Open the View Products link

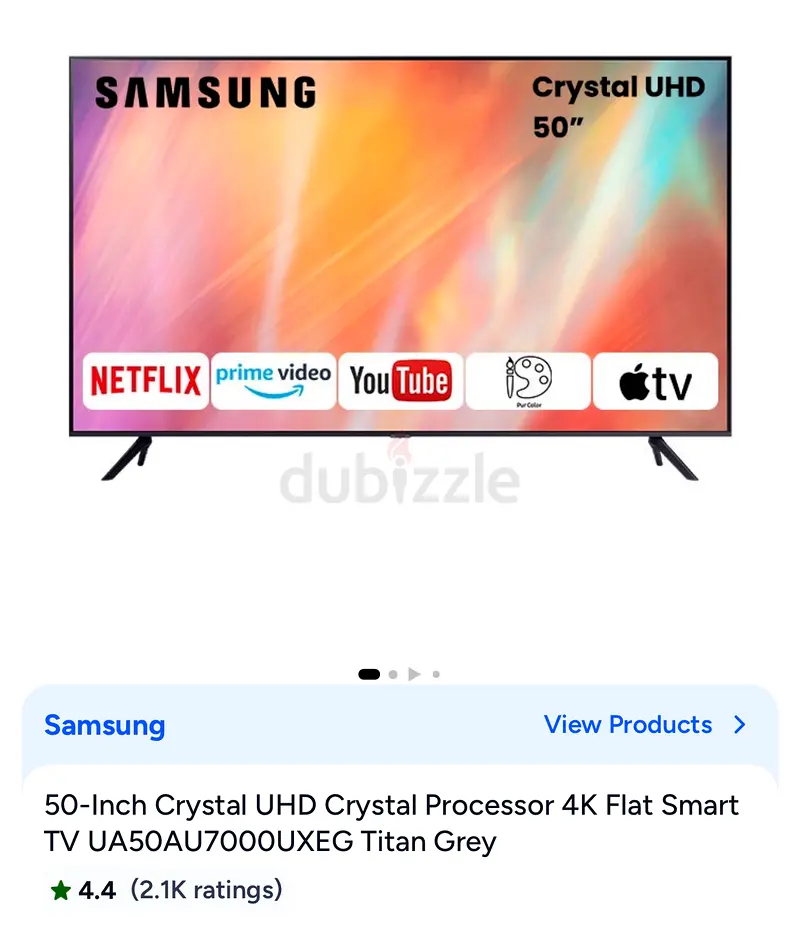click(644, 724)
